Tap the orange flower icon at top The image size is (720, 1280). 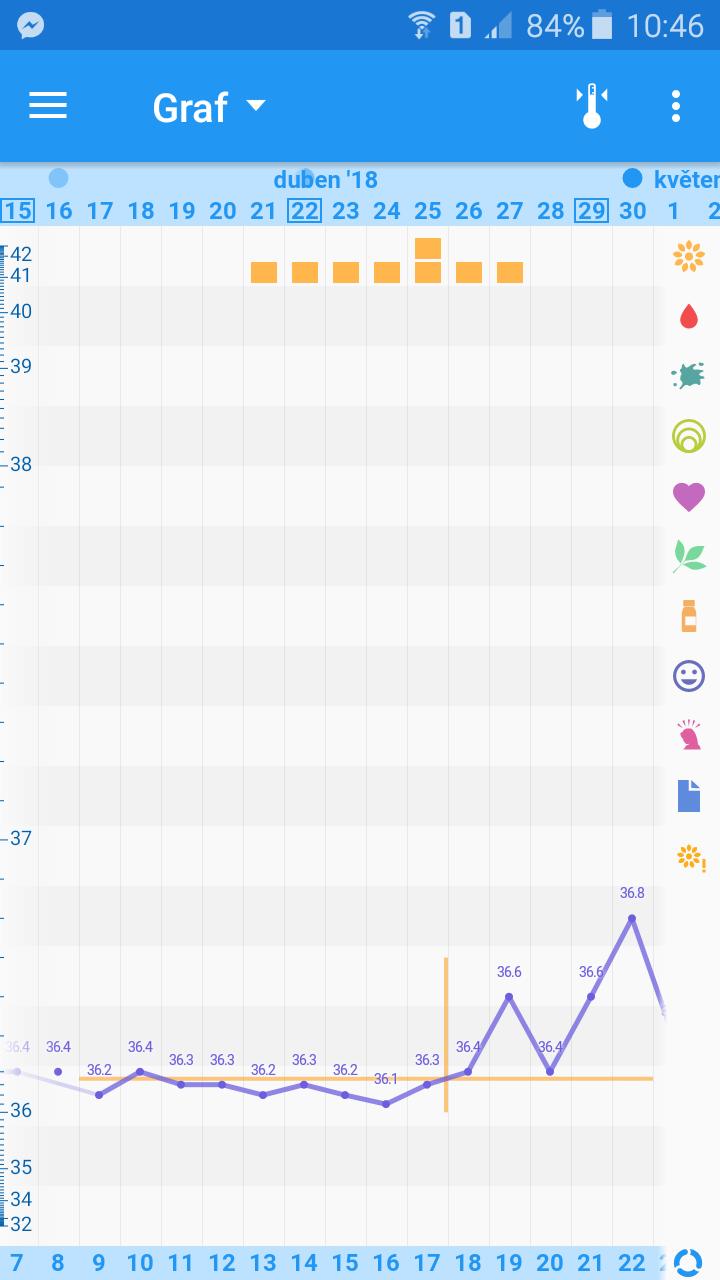(688, 257)
